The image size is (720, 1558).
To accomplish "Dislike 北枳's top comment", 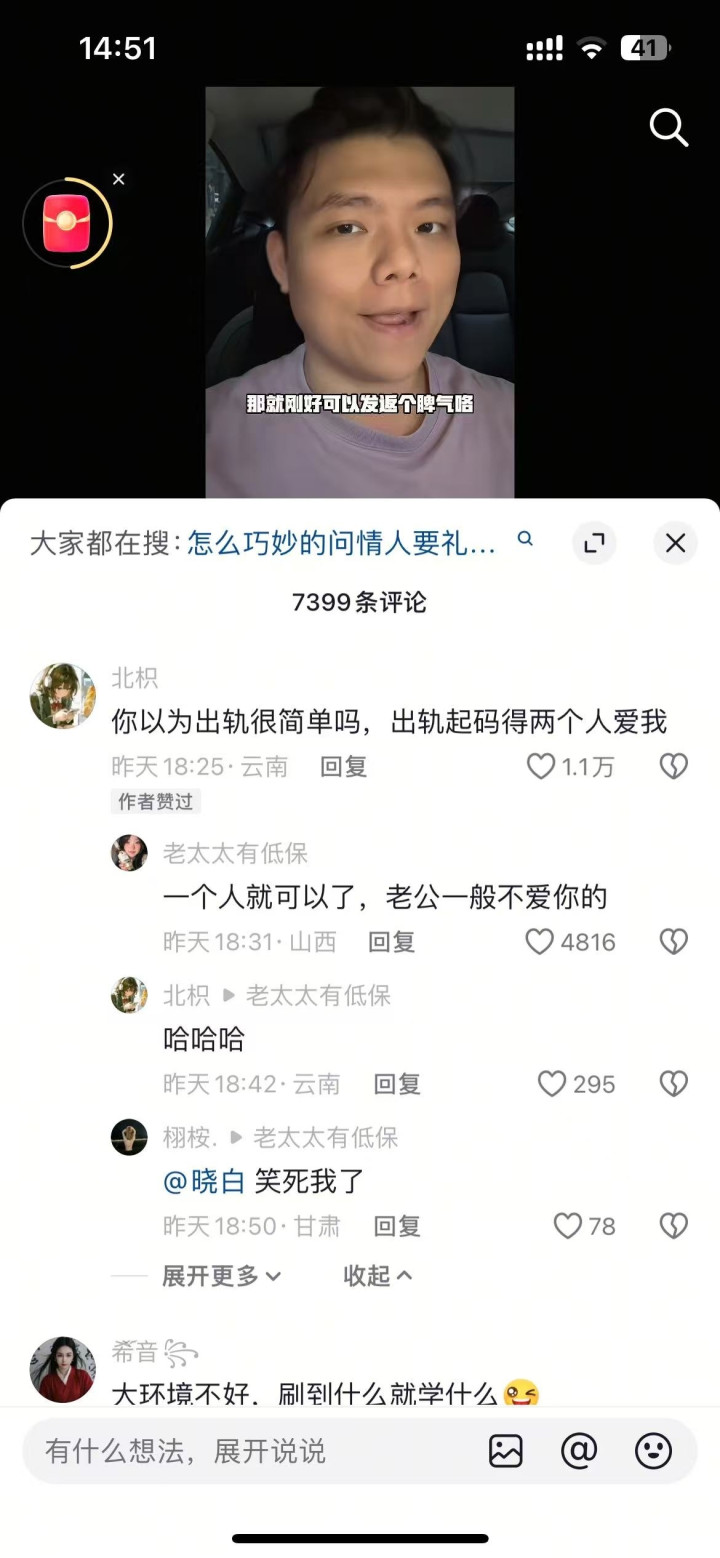I will click(x=673, y=767).
